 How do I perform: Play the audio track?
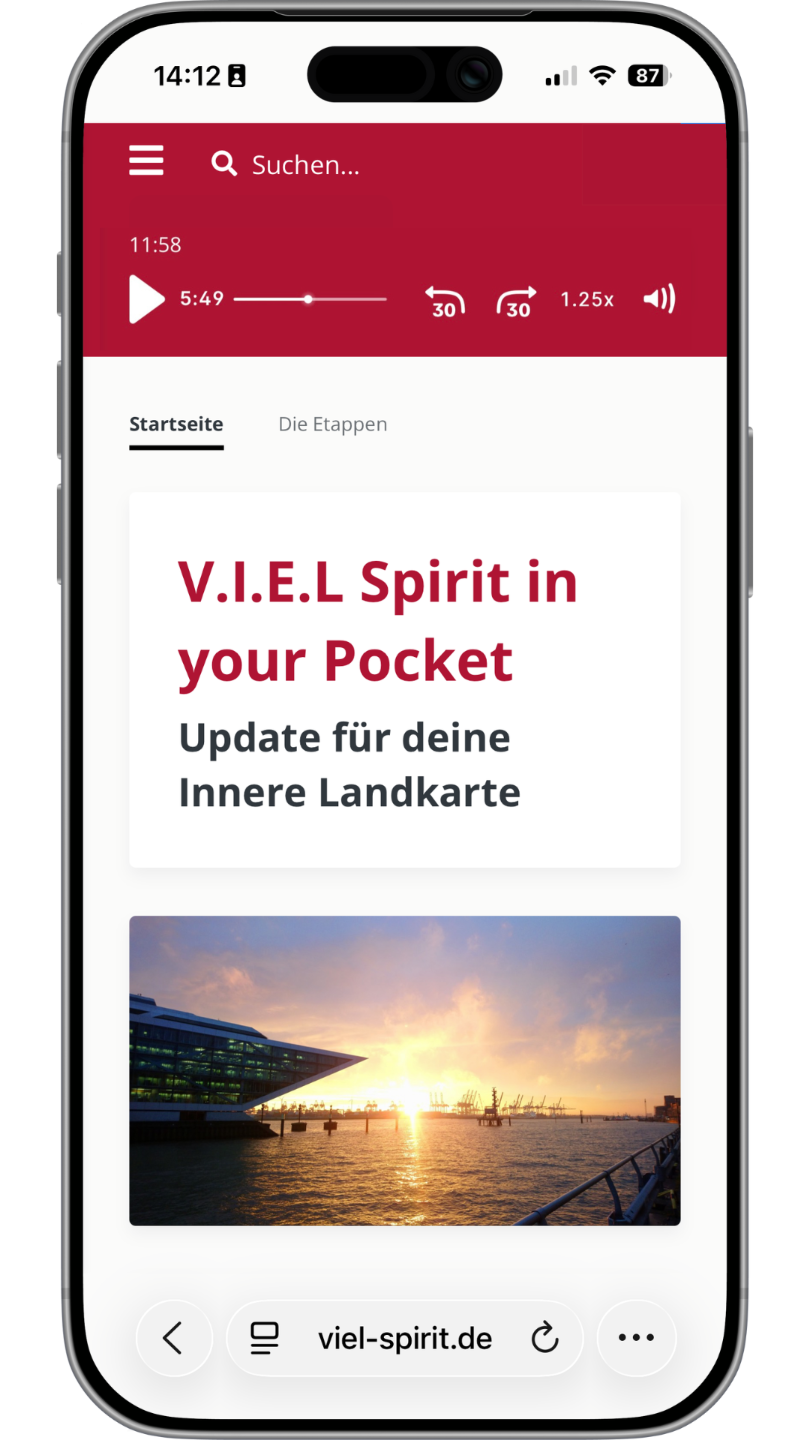pyautogui.click(x=146, y=299)
